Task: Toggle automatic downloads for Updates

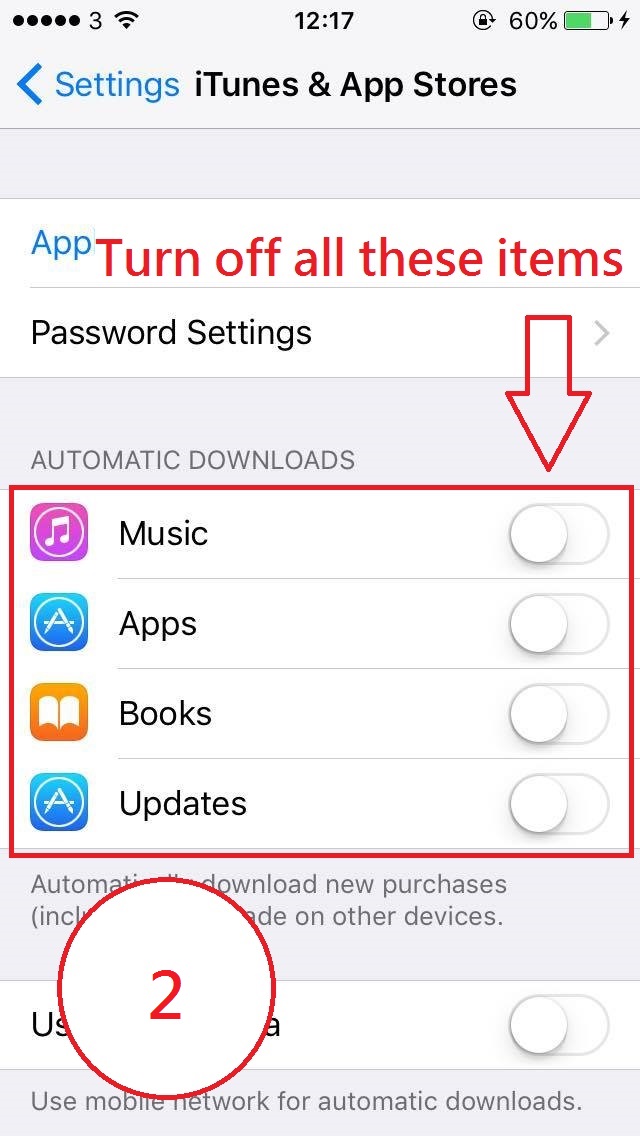Action: tap(558, 804)
